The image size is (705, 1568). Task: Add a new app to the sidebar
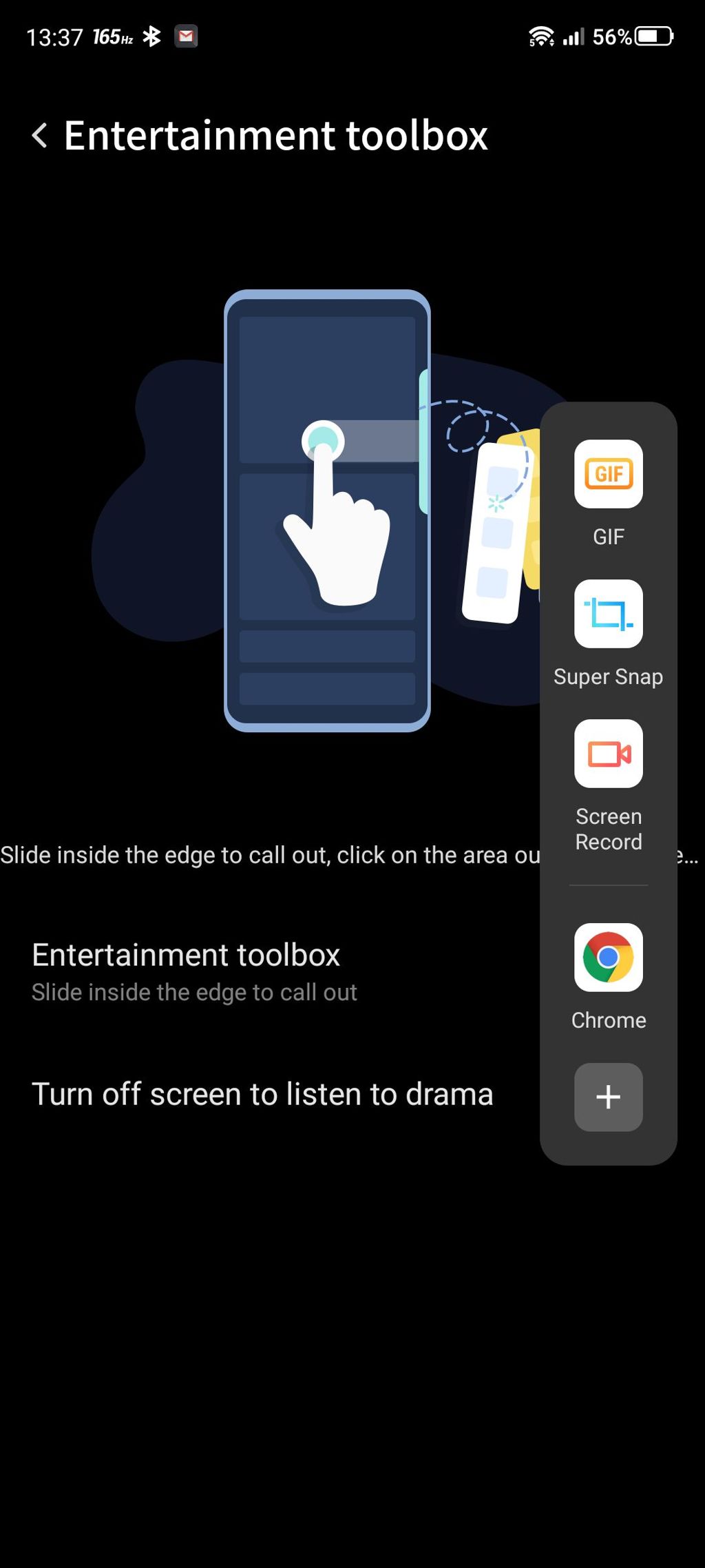[609, 1097]
